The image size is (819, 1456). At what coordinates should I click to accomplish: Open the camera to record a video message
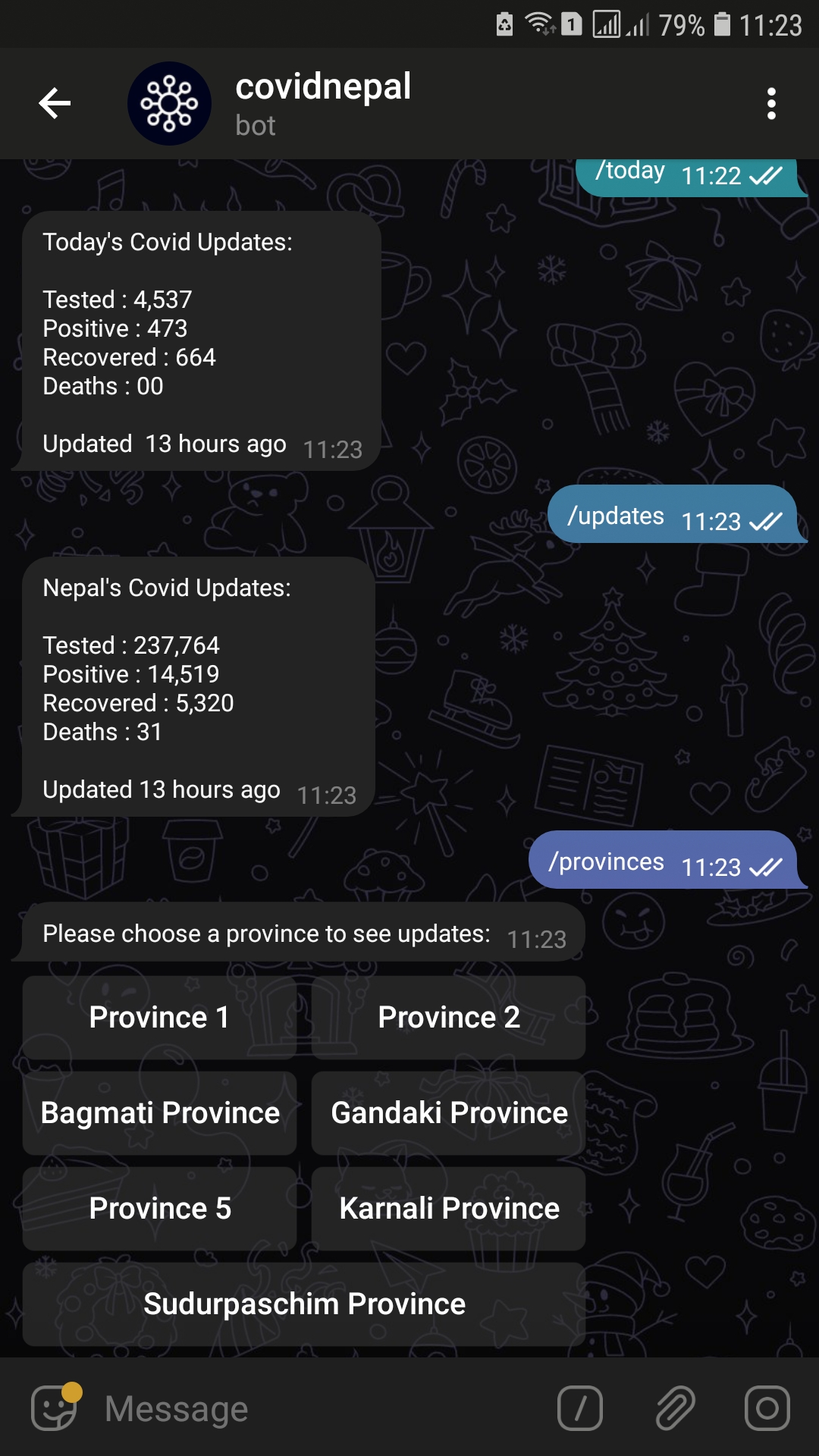[767, 1408]
